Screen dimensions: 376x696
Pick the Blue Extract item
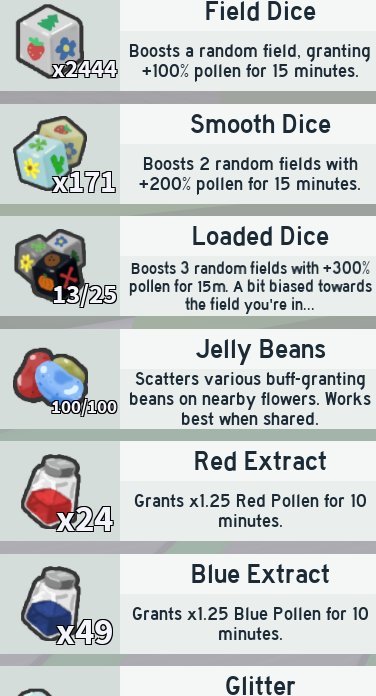[x=188, y=604]
